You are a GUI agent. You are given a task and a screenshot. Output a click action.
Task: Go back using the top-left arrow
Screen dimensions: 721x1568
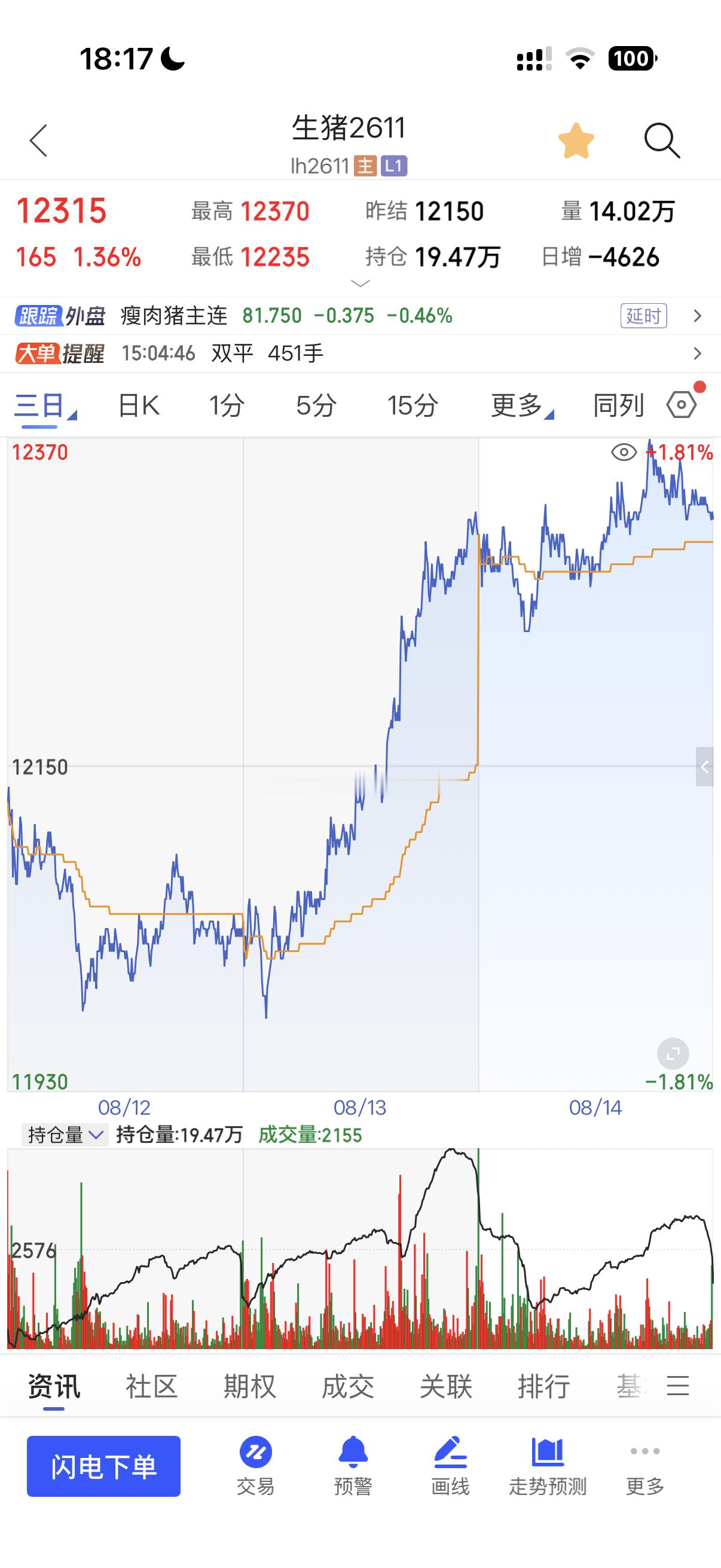point(38,141)
